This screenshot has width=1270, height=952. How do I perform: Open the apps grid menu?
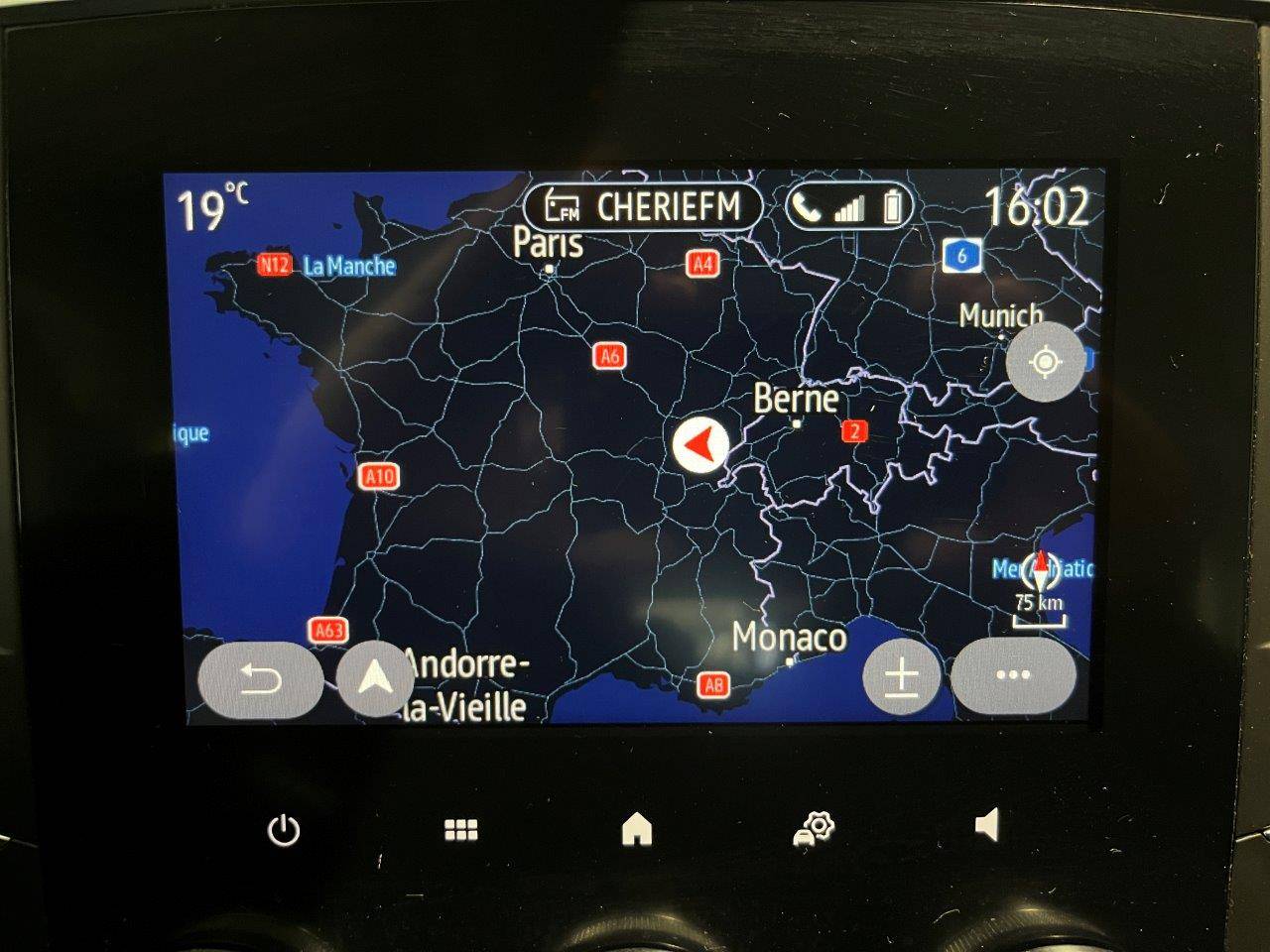coord(460,830)
